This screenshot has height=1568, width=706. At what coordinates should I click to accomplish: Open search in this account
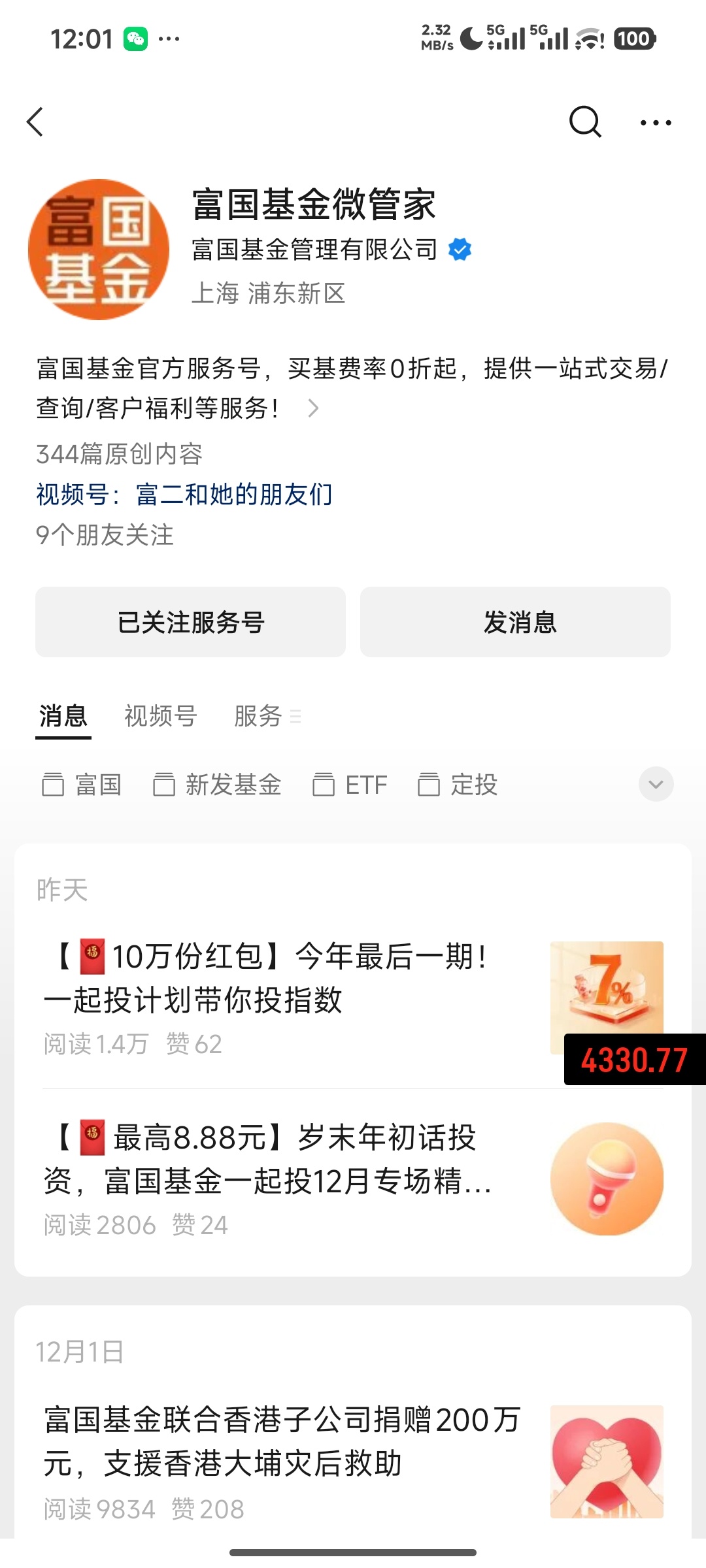(584, 122)
